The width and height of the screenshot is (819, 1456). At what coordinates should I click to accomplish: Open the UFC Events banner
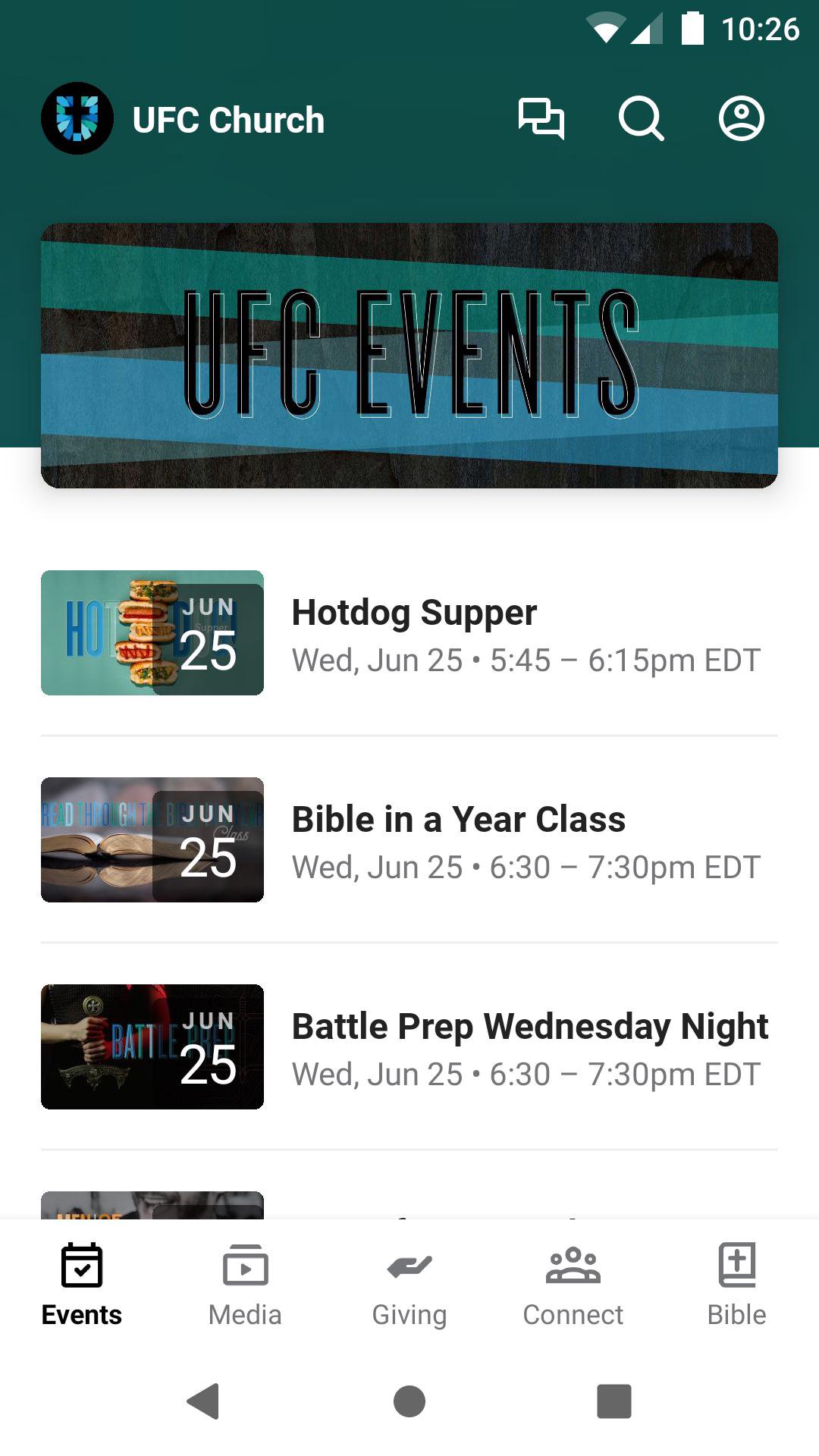click(x=409, y=355)
